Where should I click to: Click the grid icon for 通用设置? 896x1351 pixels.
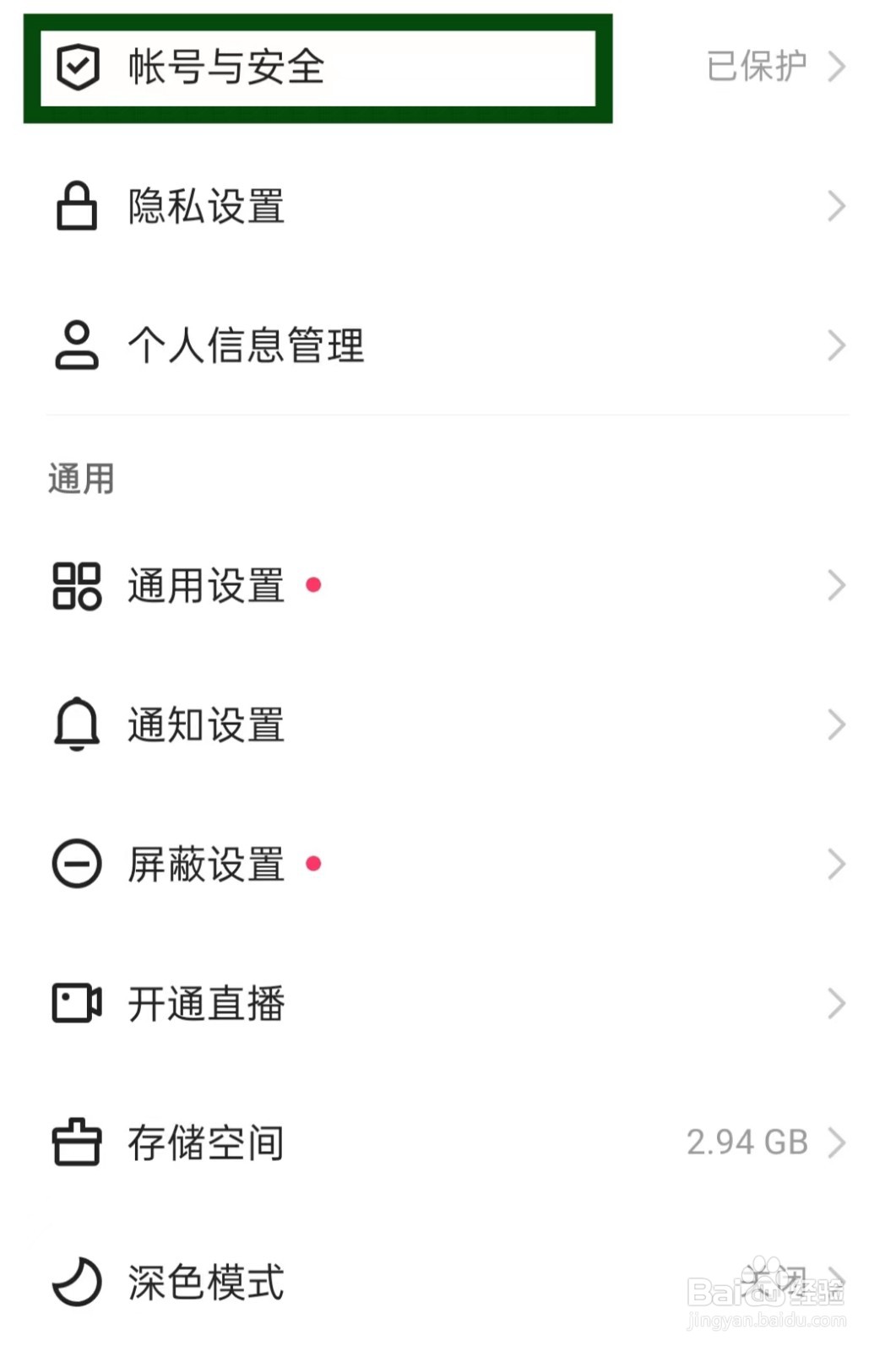[x=77, y=584]
